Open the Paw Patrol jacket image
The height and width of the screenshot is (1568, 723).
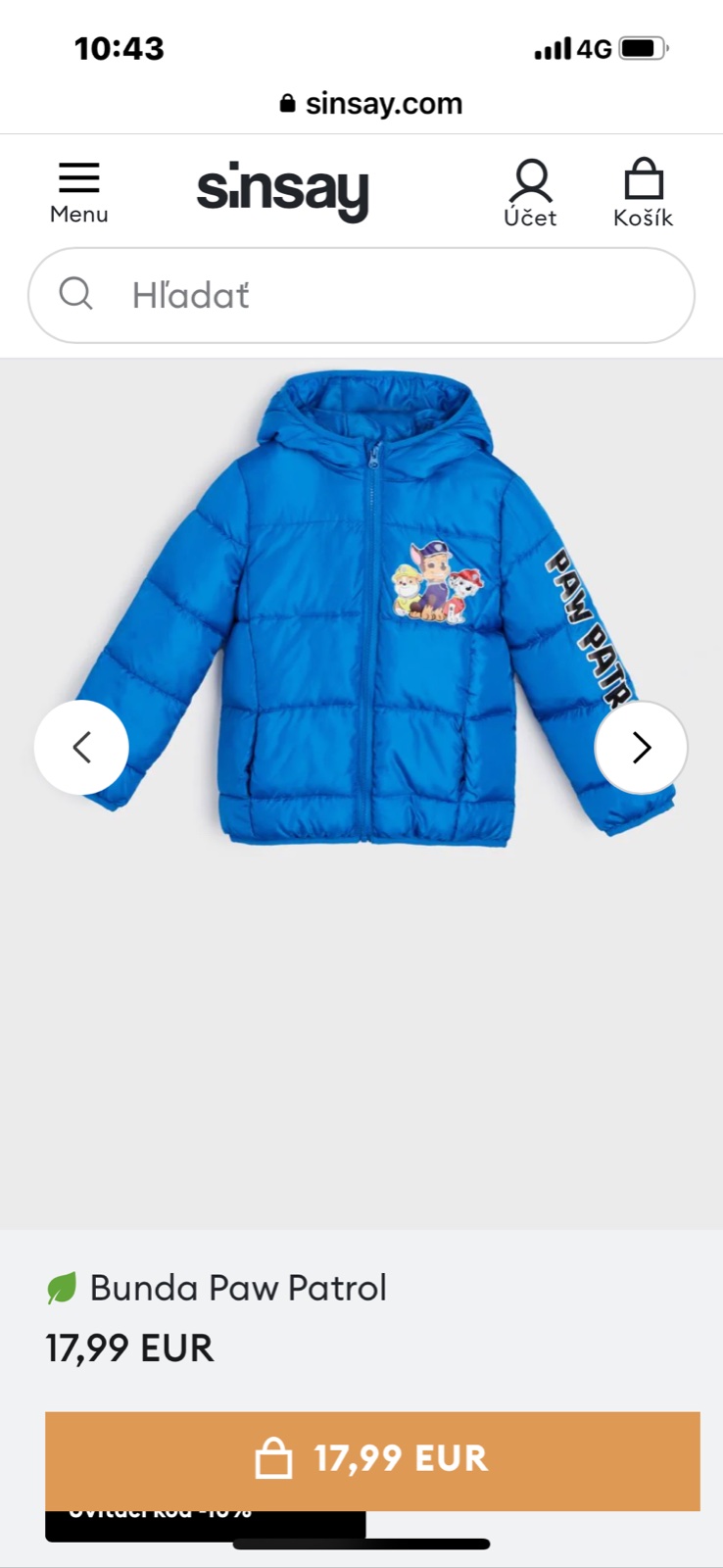(372, 608)
